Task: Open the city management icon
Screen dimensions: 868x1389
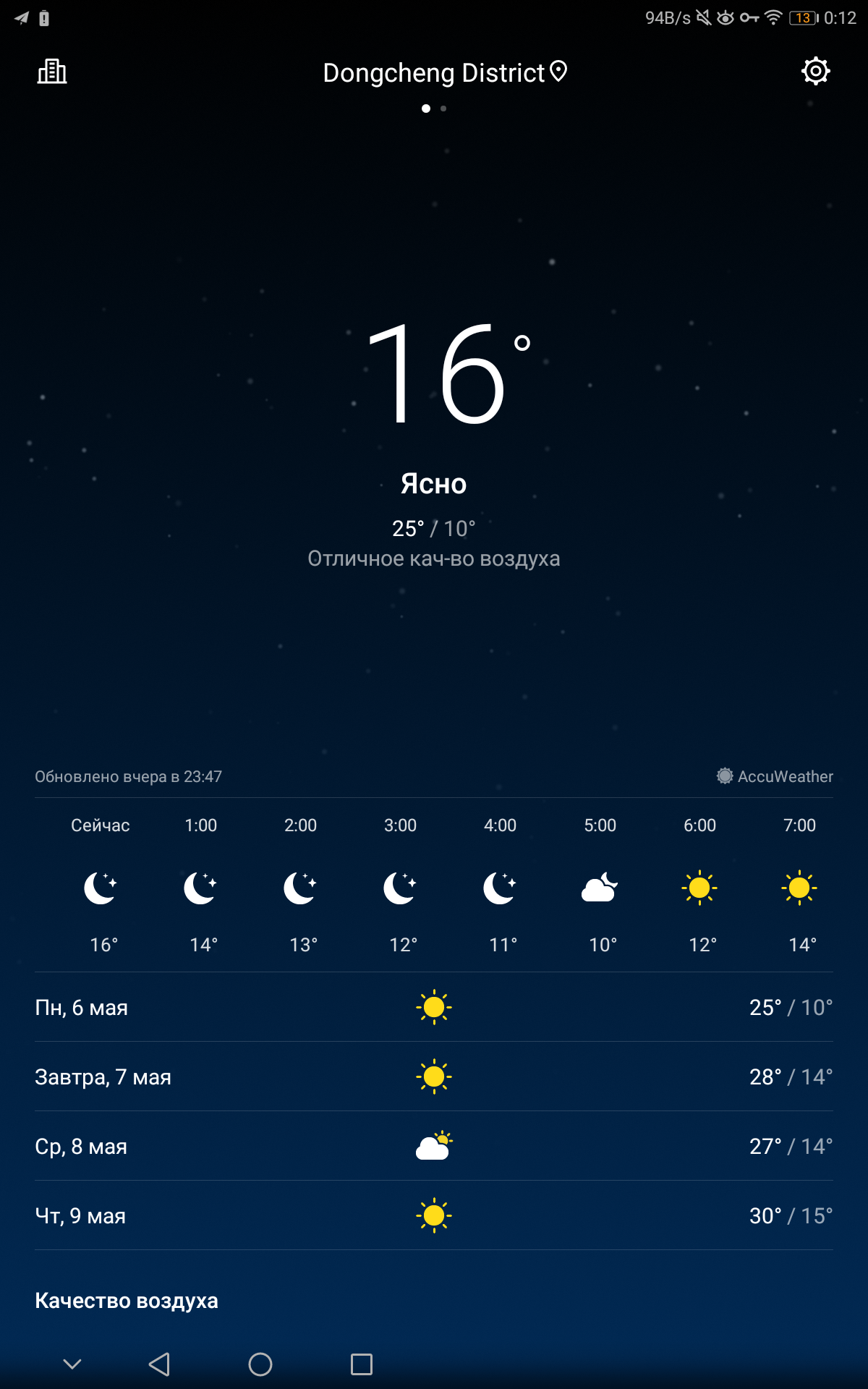Action: [x=52, y=72]
